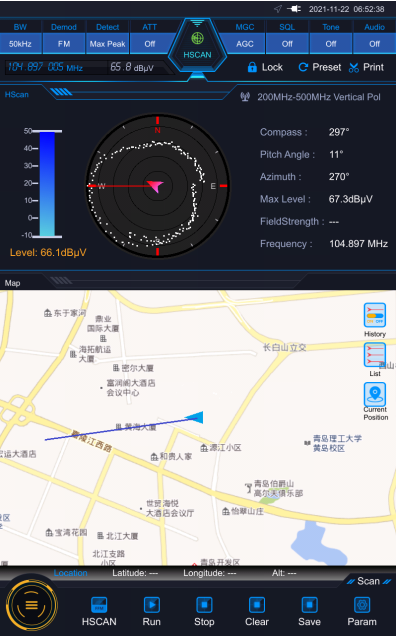Lock the screen controls

coord(265,67)
